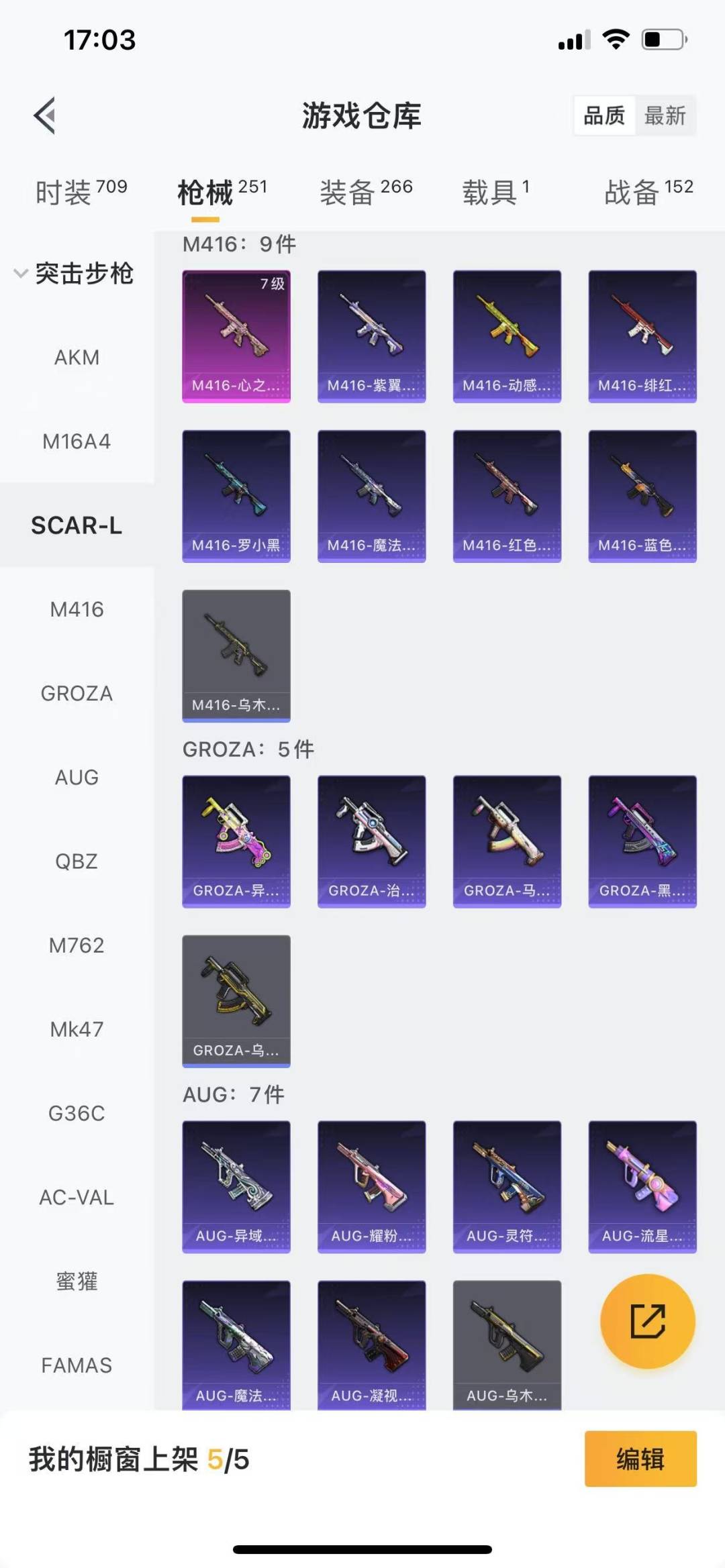Open the 载具 tab
The width and height of the screenshot is (725, 1568).
point(495,192)
